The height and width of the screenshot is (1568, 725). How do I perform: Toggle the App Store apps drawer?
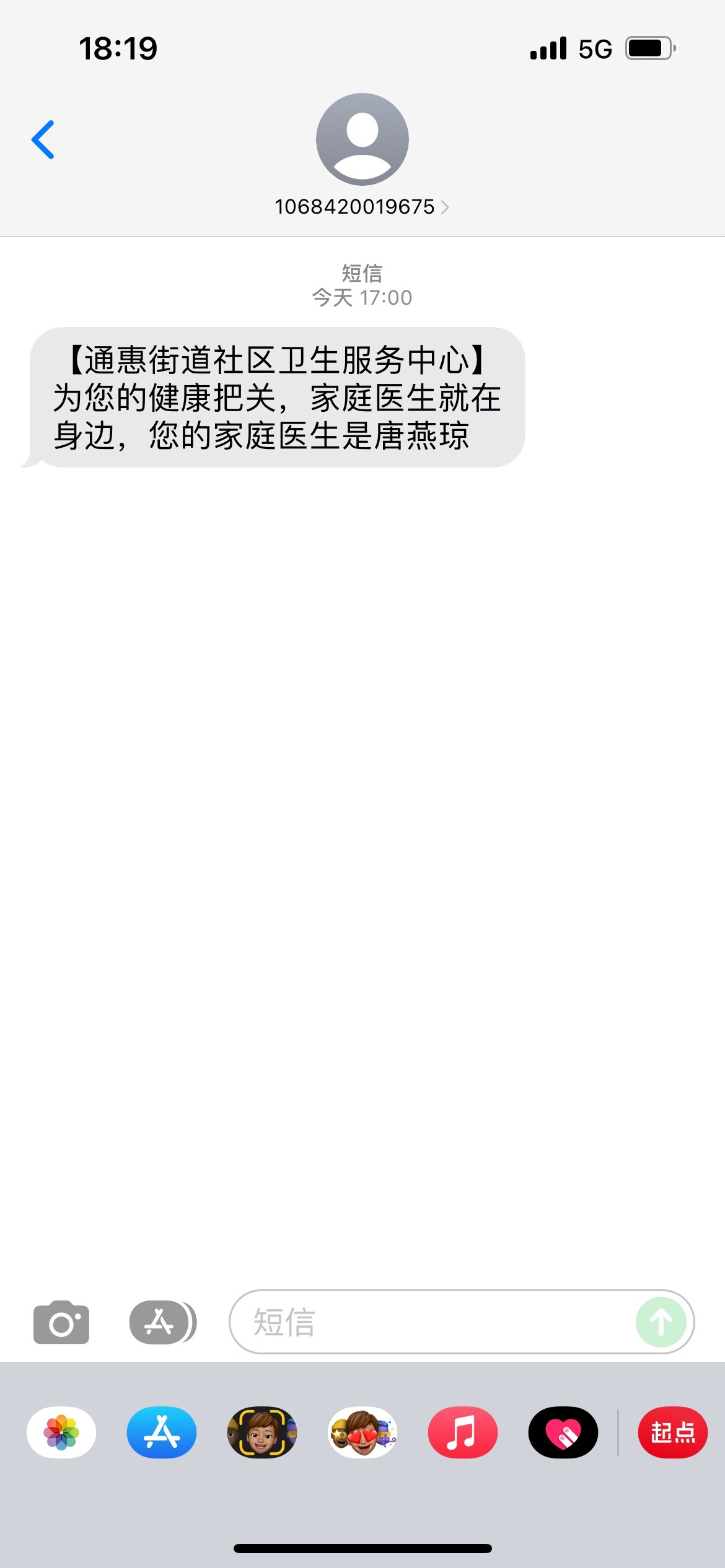click(x=162, y=1322)
